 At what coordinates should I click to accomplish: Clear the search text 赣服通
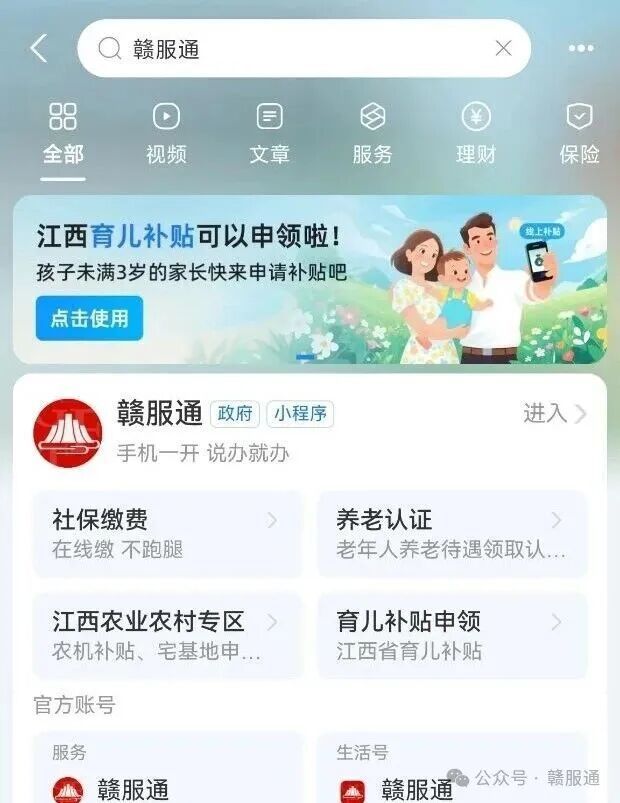(503, 48)
